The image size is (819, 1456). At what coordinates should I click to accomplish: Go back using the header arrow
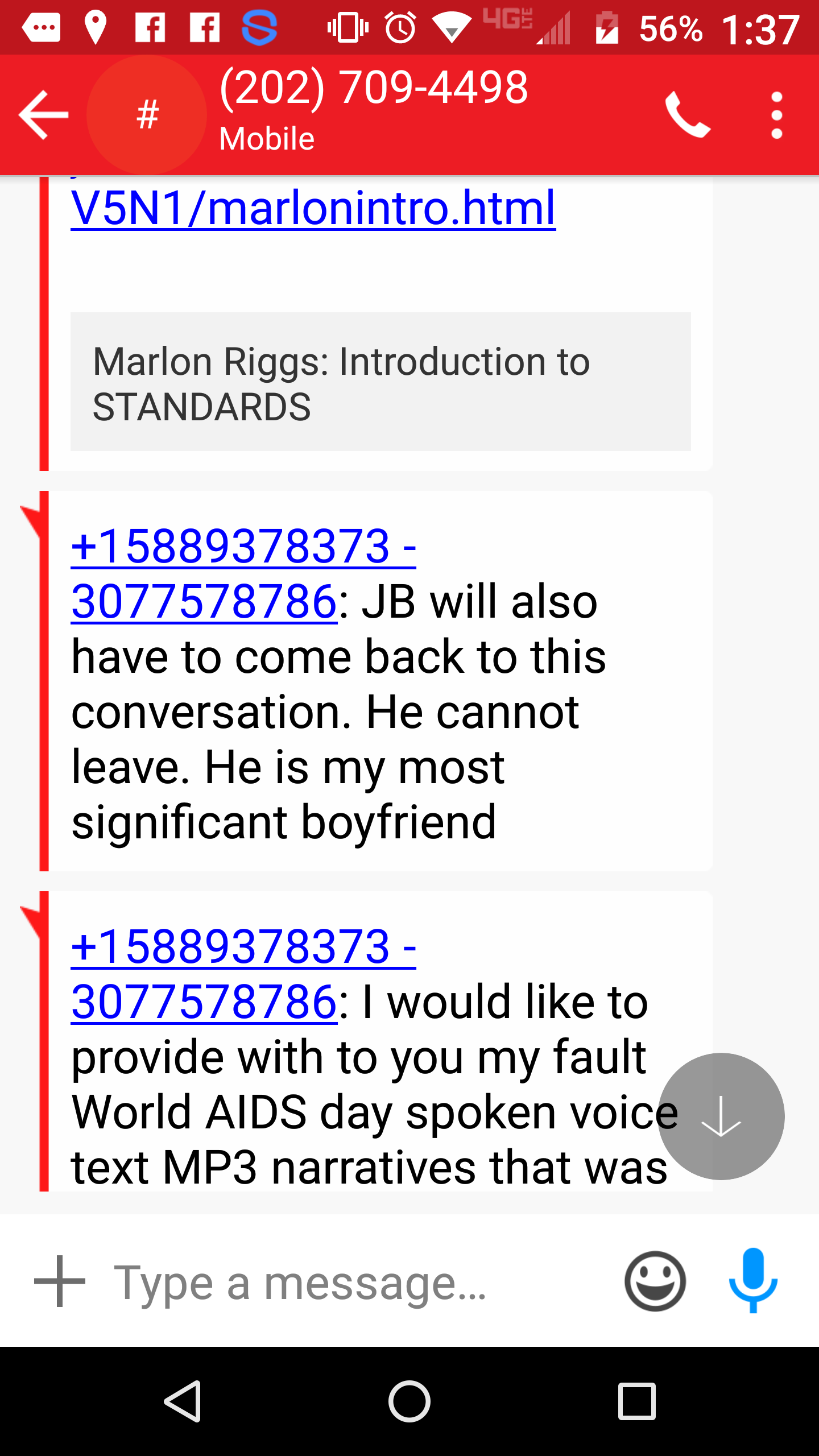[x=44, y=114]
